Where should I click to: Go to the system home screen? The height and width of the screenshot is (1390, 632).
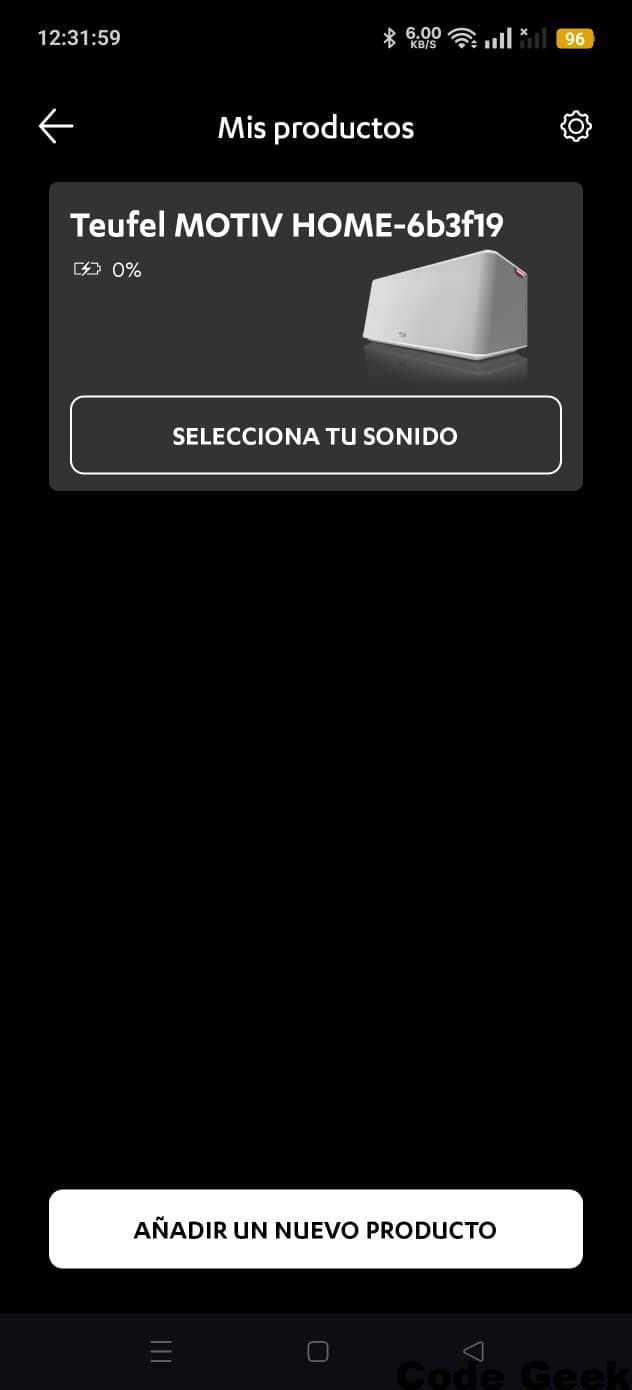pyautogui.click(x=317, y=1352)
